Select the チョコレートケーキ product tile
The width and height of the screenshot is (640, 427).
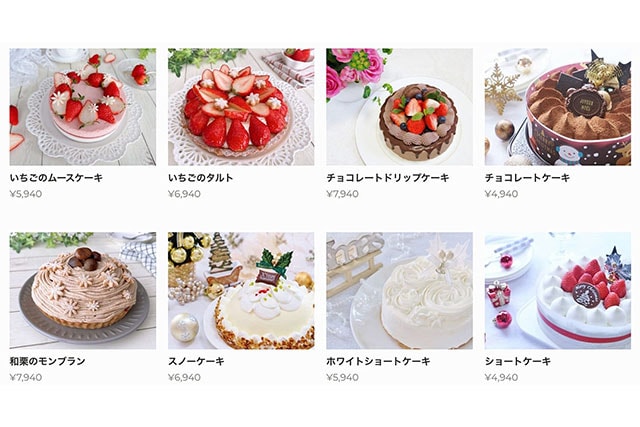557,107
